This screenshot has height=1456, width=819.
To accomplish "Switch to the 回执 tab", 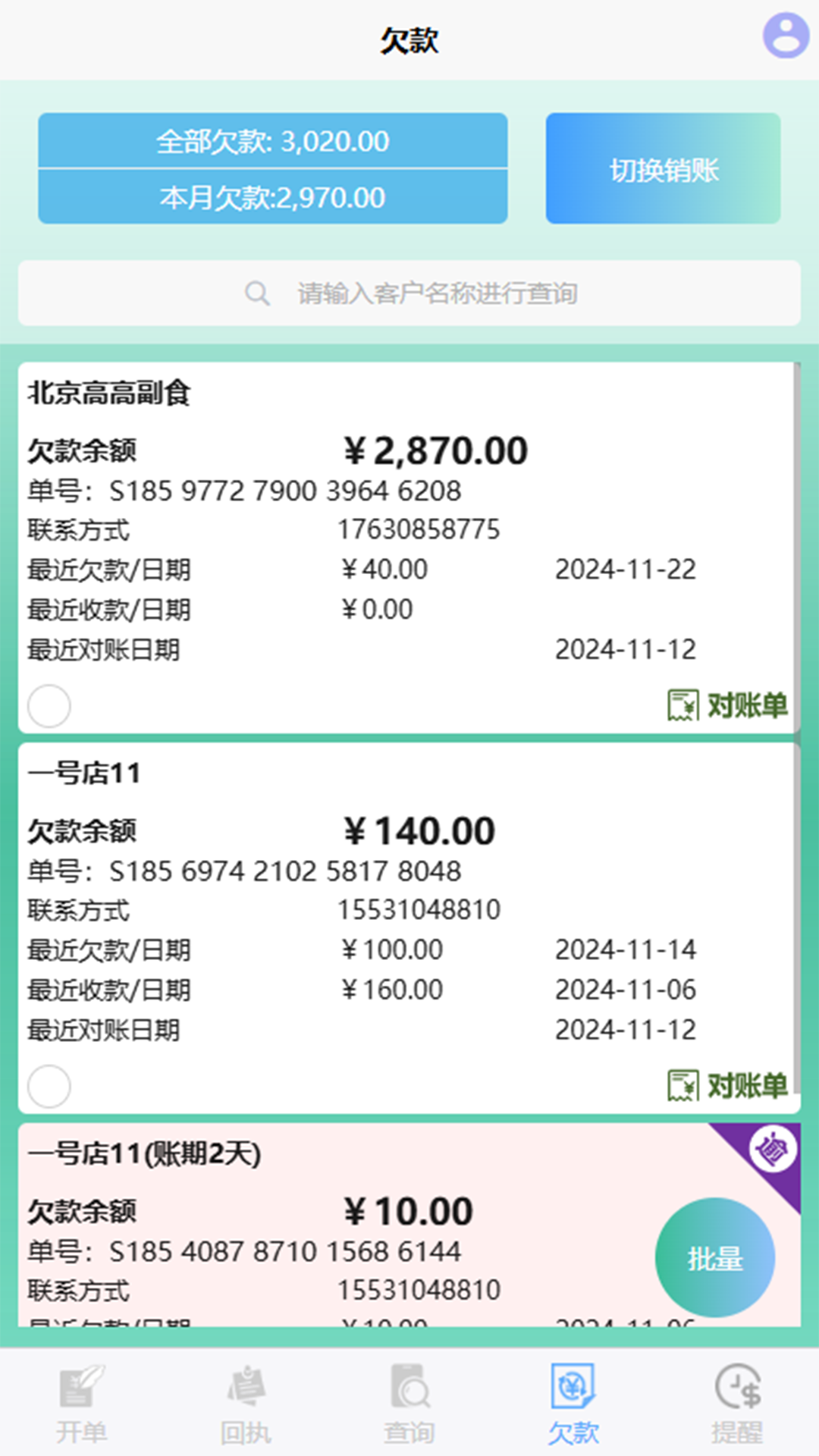I will click(246, 1403).
